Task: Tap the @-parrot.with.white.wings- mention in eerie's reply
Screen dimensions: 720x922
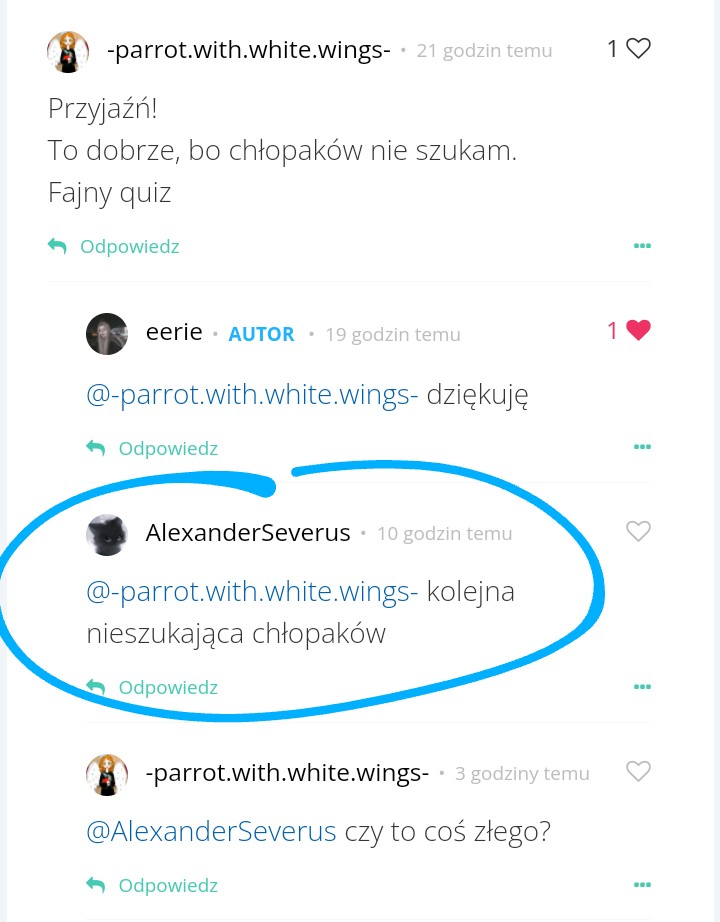Action: click(252, 395)
